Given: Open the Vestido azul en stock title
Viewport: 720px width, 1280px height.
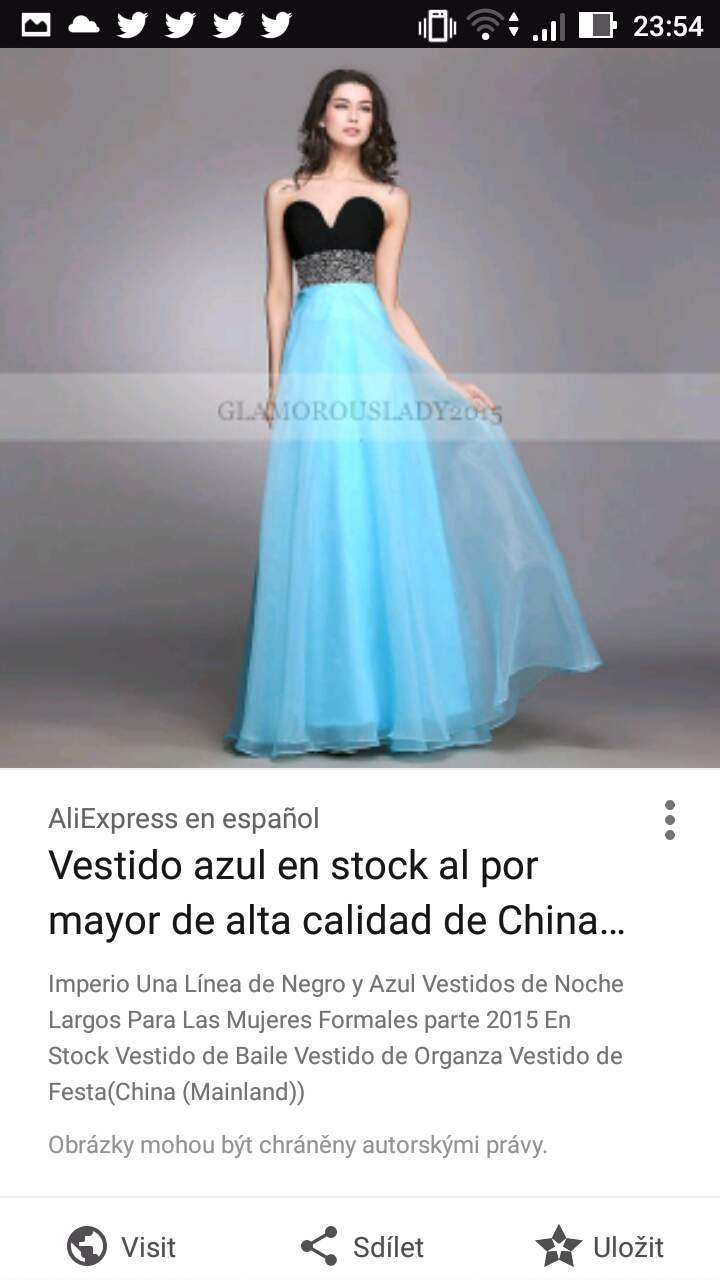Looking at the screenshot, I should click(337, 893).
